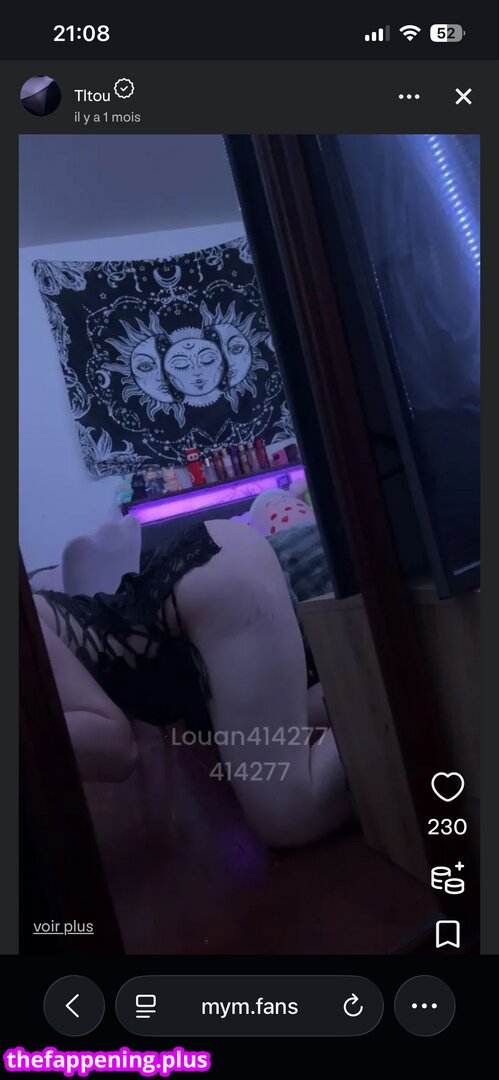Open the browser's more options menu

click(425, 1006)
